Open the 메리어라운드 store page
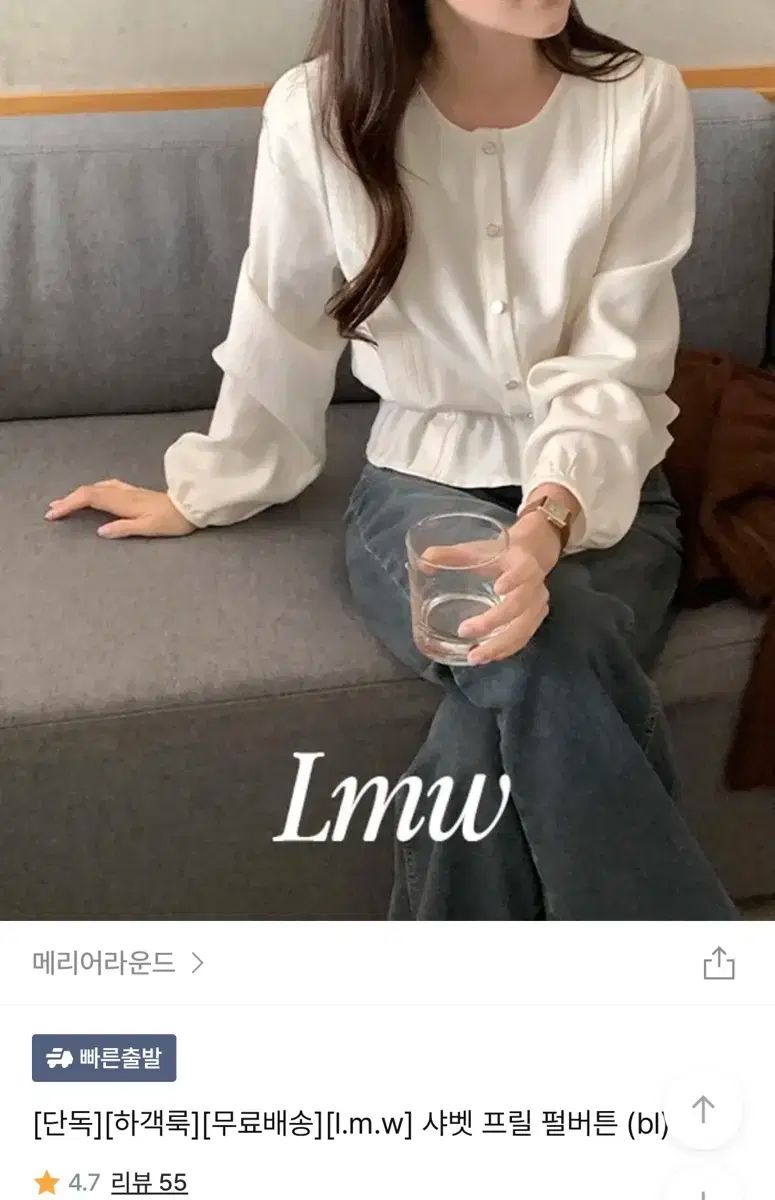The width and height of the screenshot is (775, 1200). [118, 963]
